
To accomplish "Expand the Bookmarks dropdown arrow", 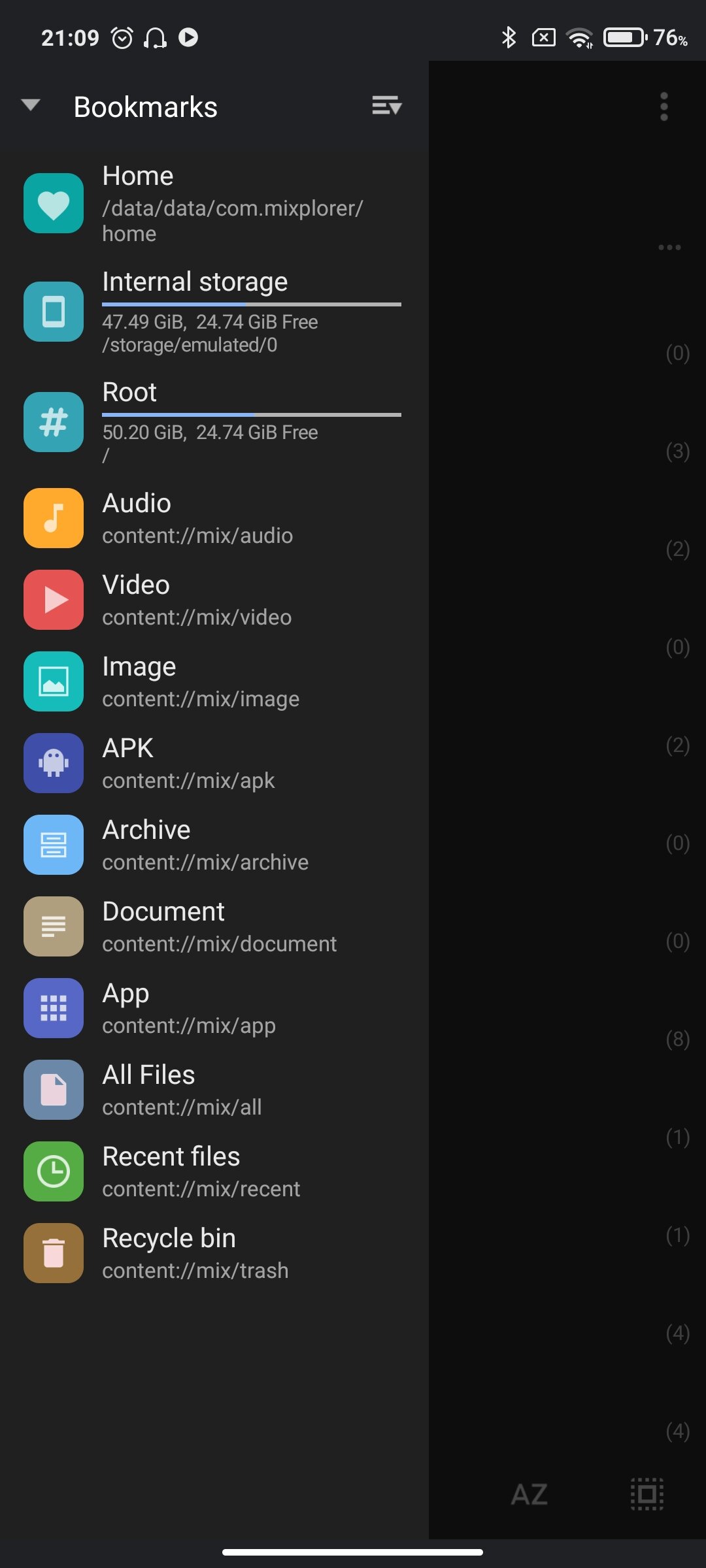I will [31, 105].
